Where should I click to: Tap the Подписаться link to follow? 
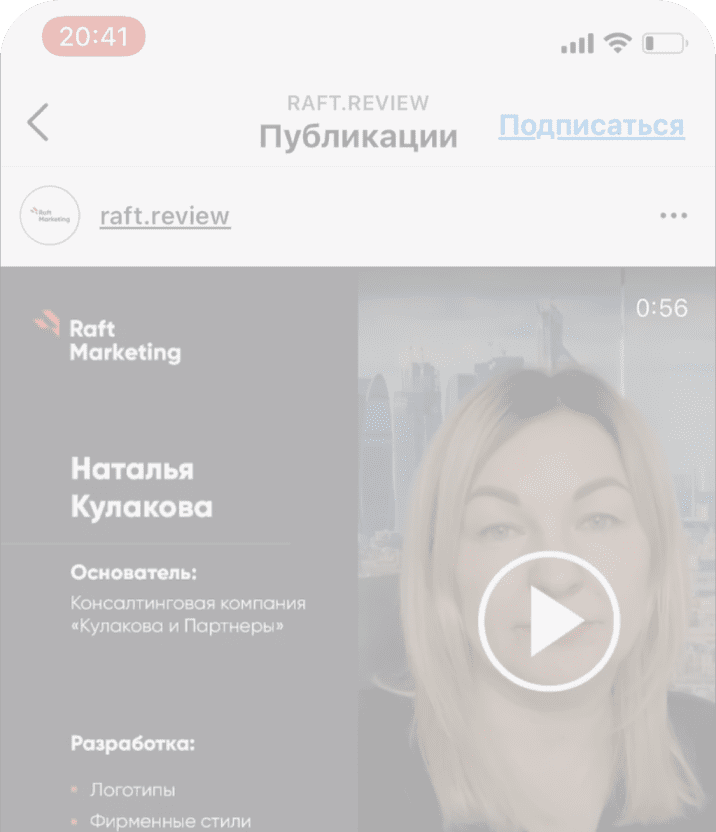[591, 126]
